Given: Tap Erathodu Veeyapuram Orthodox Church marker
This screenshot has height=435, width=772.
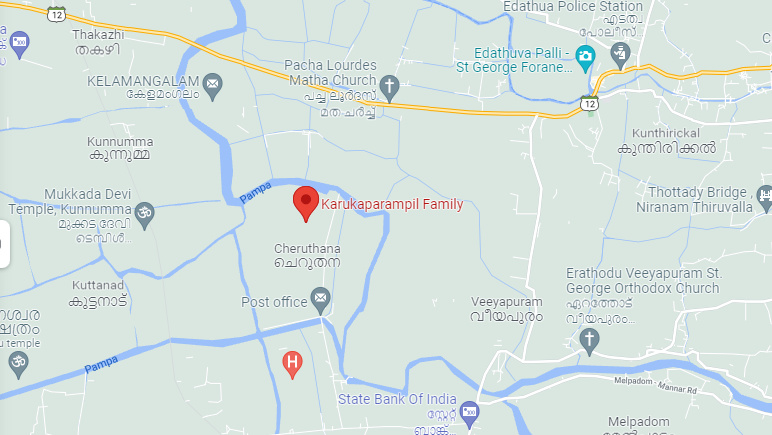Looking at the screenshot, I should (589, 341).
